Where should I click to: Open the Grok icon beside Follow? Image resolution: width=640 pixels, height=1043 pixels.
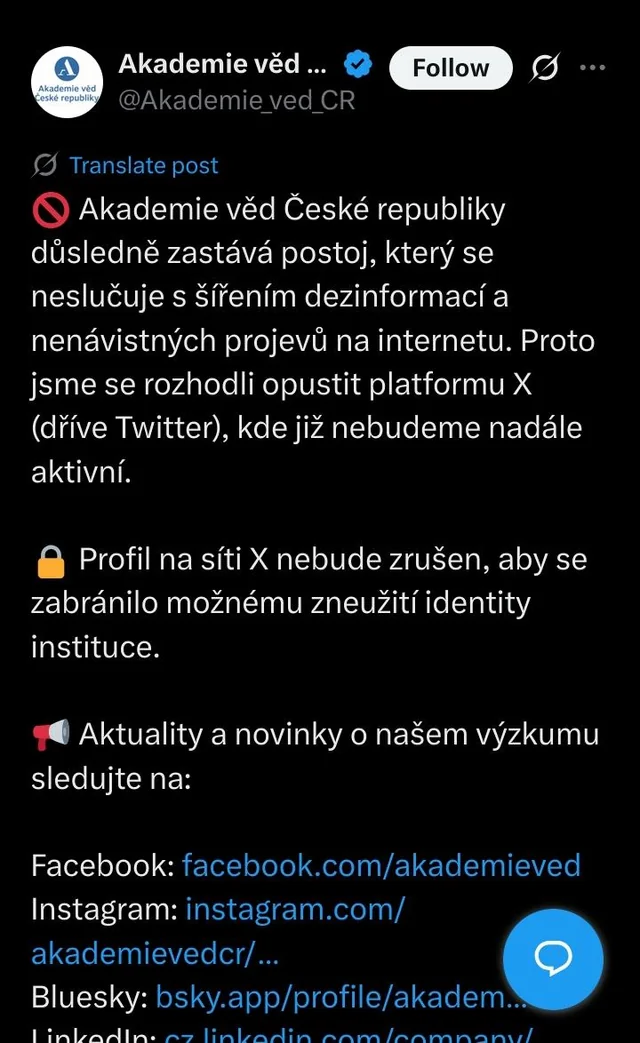click(x=545, y=68)
